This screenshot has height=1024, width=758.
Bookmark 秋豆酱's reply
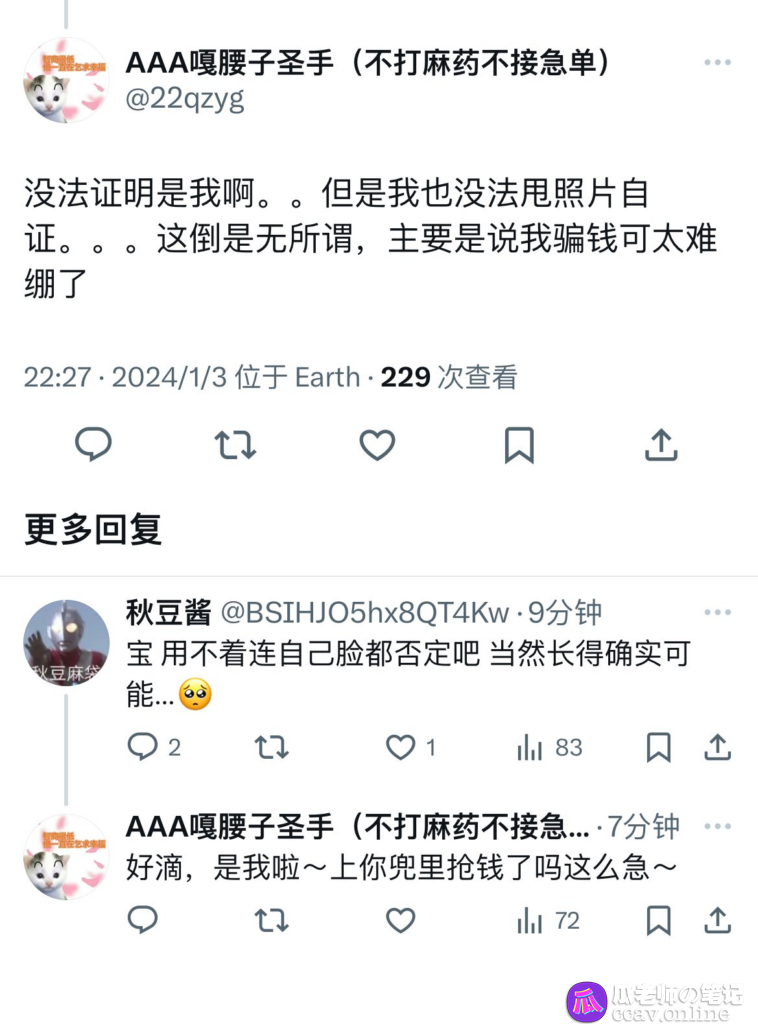tap(658, 747)
